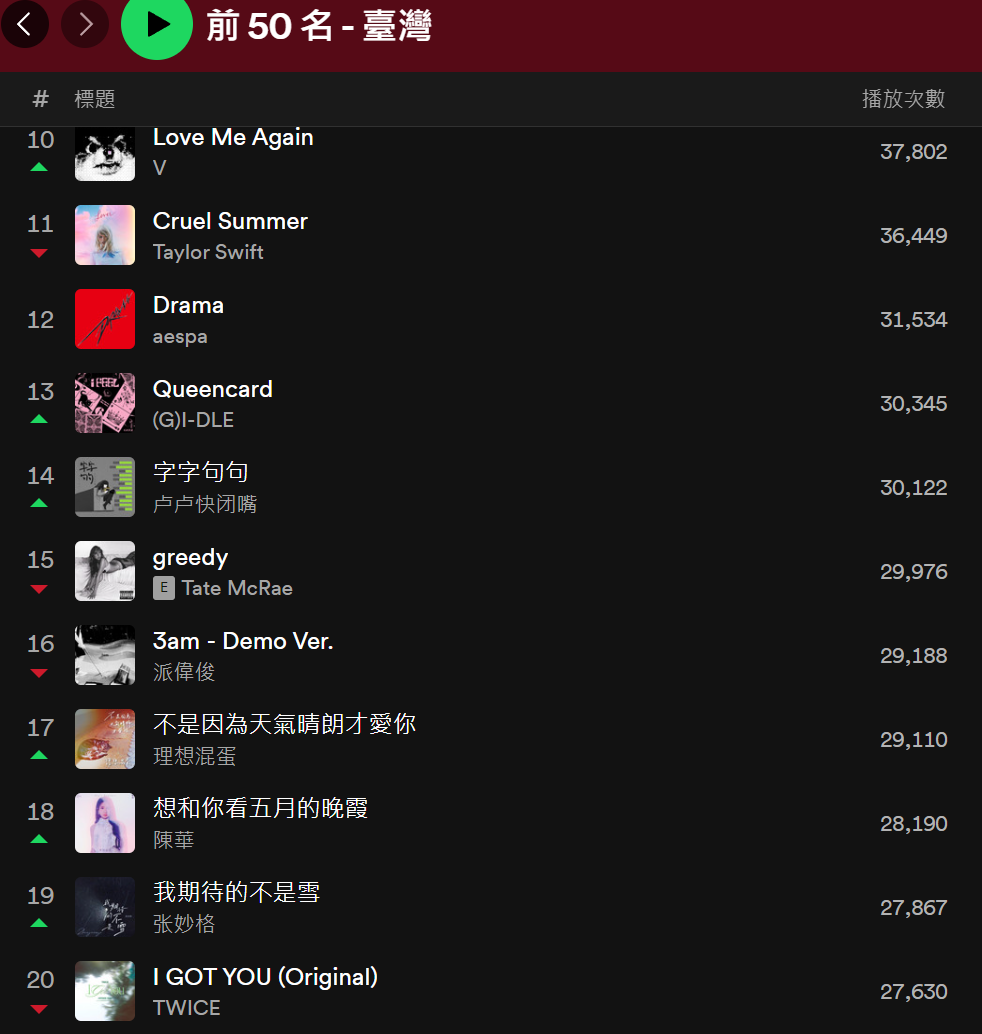This screenshot has width=982, height=1034.
Task: Select I GOT YOU (Original) by TWICE
Action: pyautogui.click(x=265, y=977)
